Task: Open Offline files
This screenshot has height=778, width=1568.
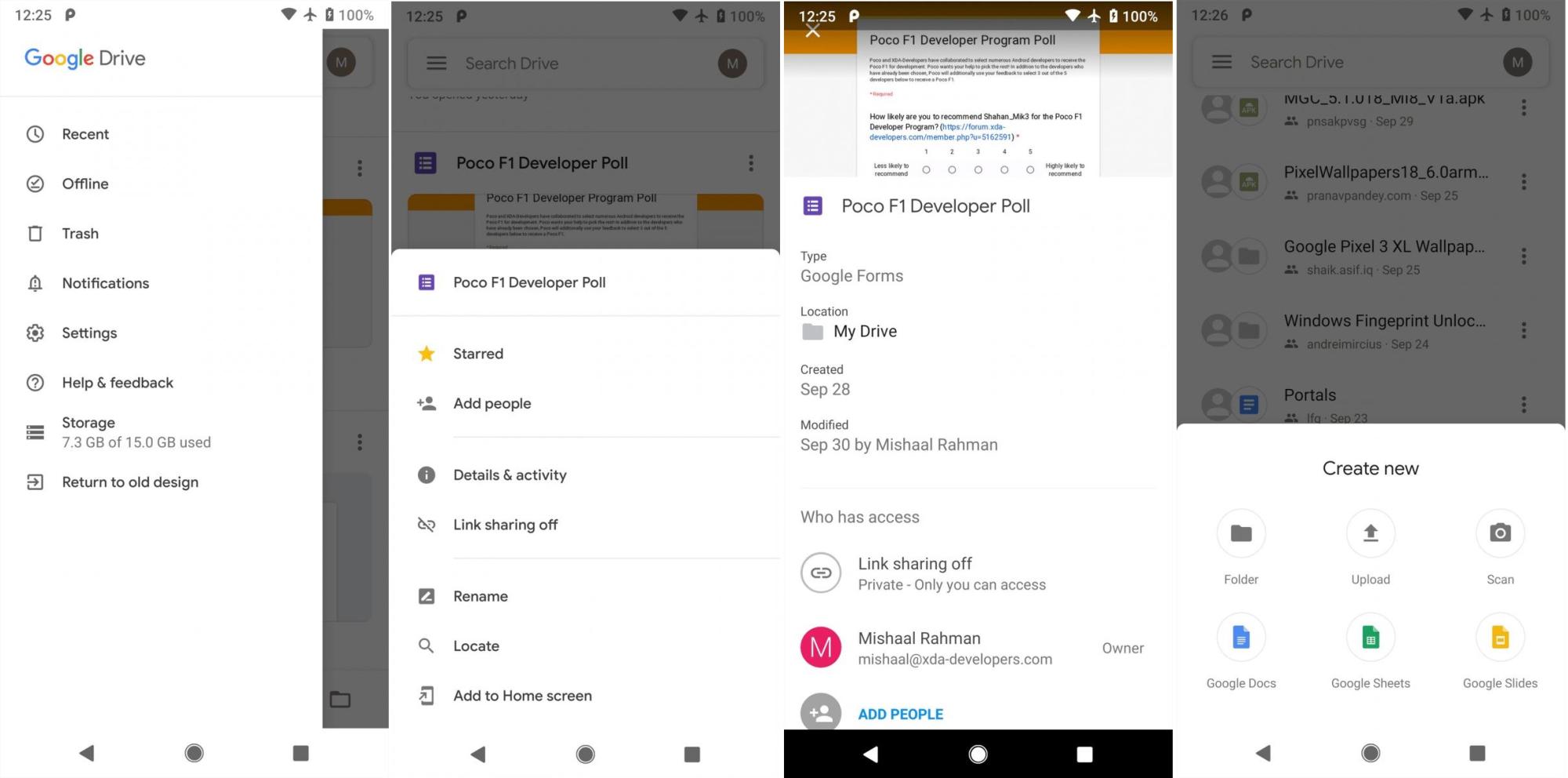Action: coord(85,184)
